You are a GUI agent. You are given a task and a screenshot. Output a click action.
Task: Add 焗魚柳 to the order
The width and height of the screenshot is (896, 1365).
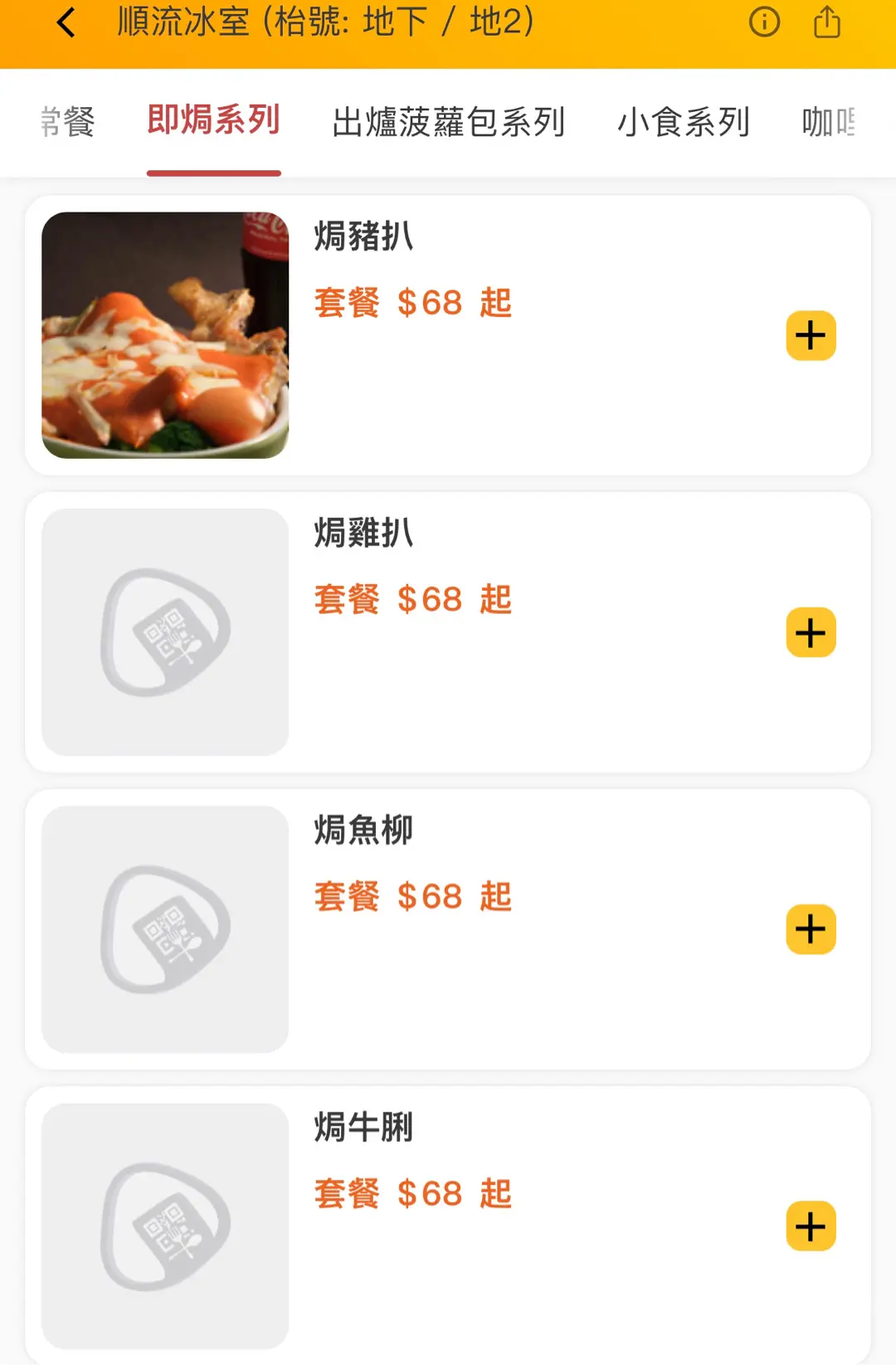[811, 929]
